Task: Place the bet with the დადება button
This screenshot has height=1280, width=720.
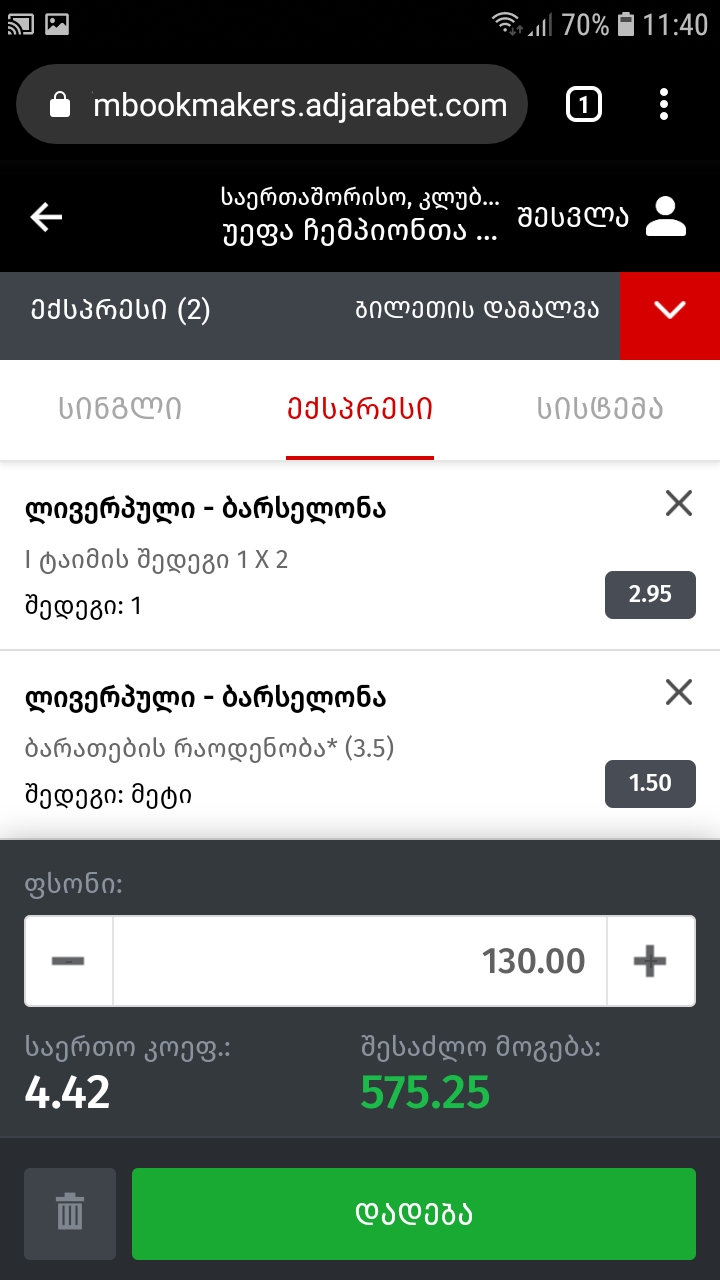Action: click(x=414, y=1214)
